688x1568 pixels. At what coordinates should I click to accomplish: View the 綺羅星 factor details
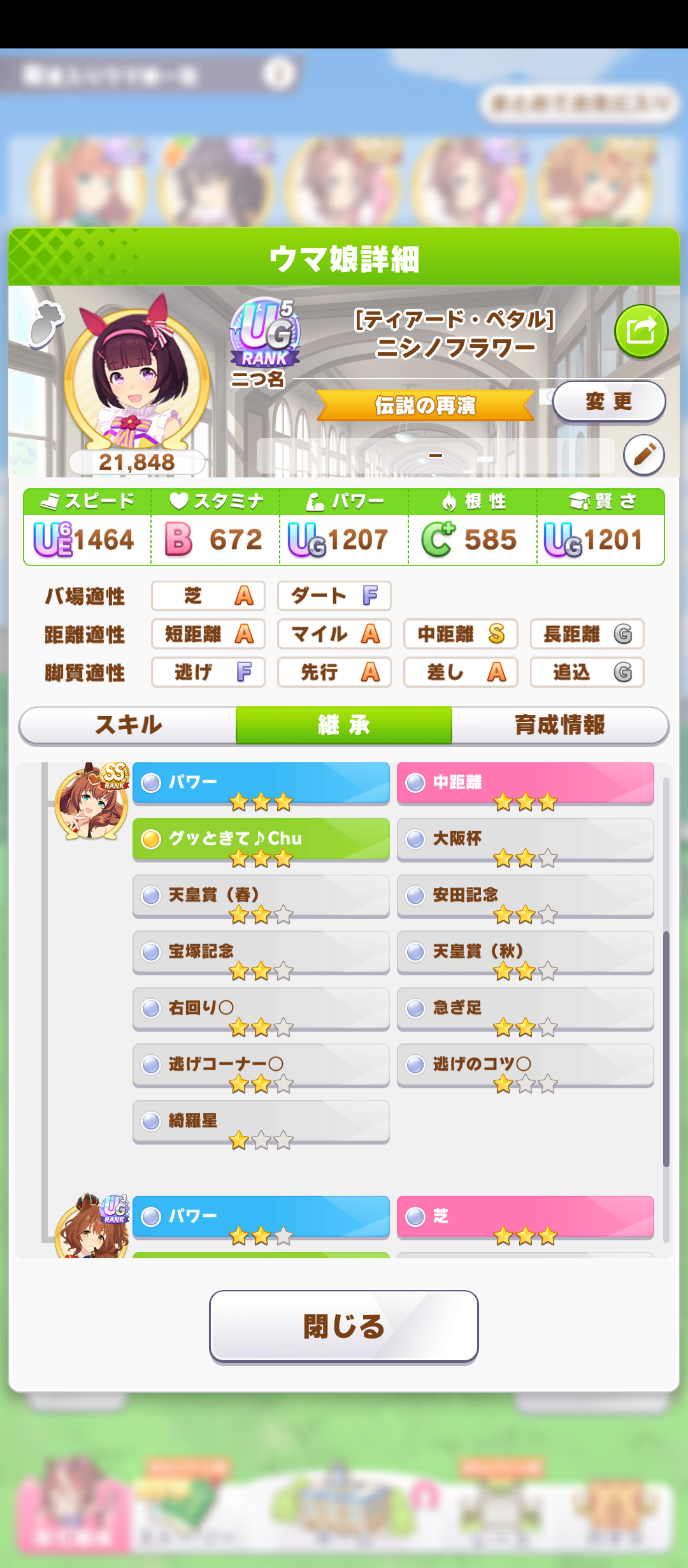pos(261,1121)
